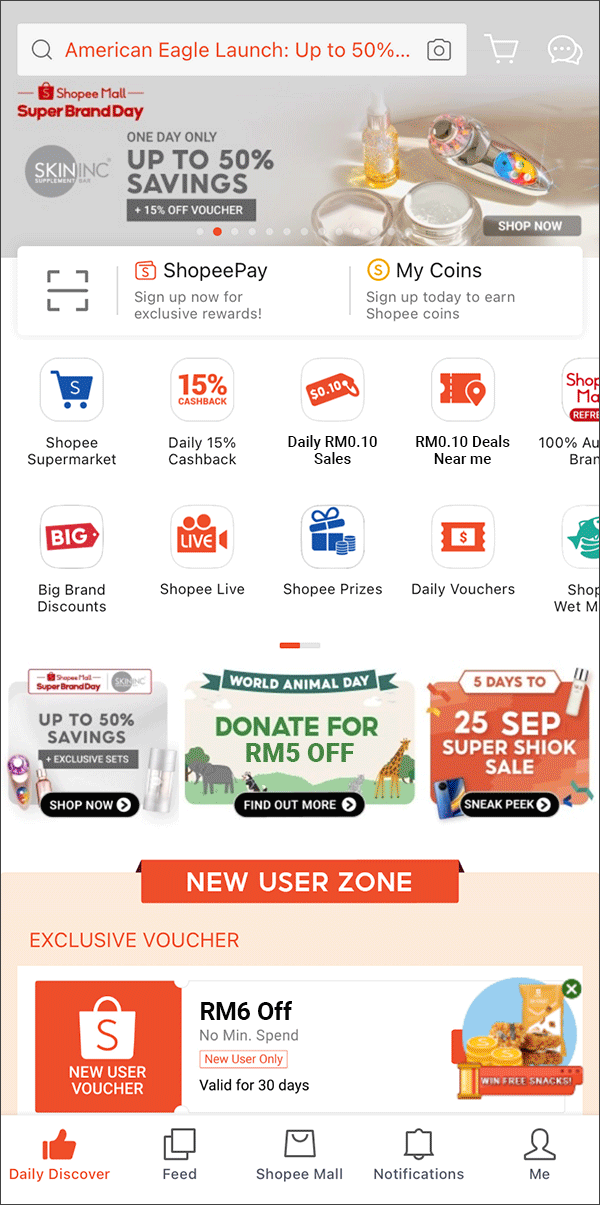
Task: Tap Find Out More on World Animal Day
Action: click(x=299, y=804)
